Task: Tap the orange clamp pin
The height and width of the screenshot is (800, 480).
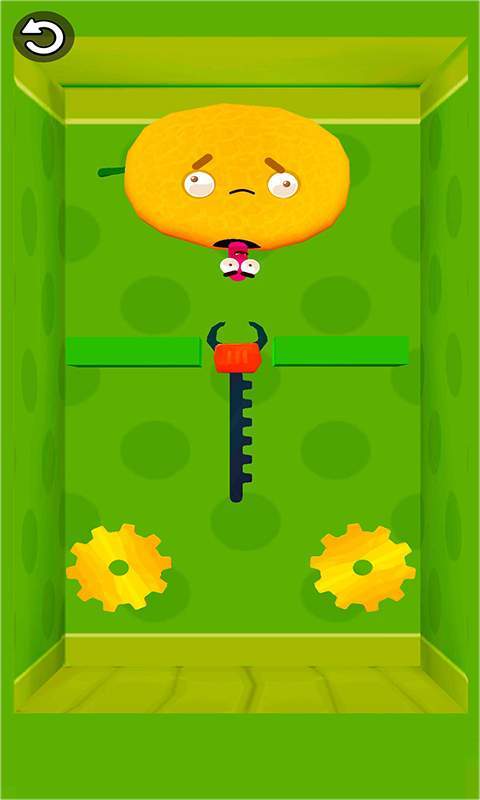Action: pyautogui.click(x=237, y=358)
